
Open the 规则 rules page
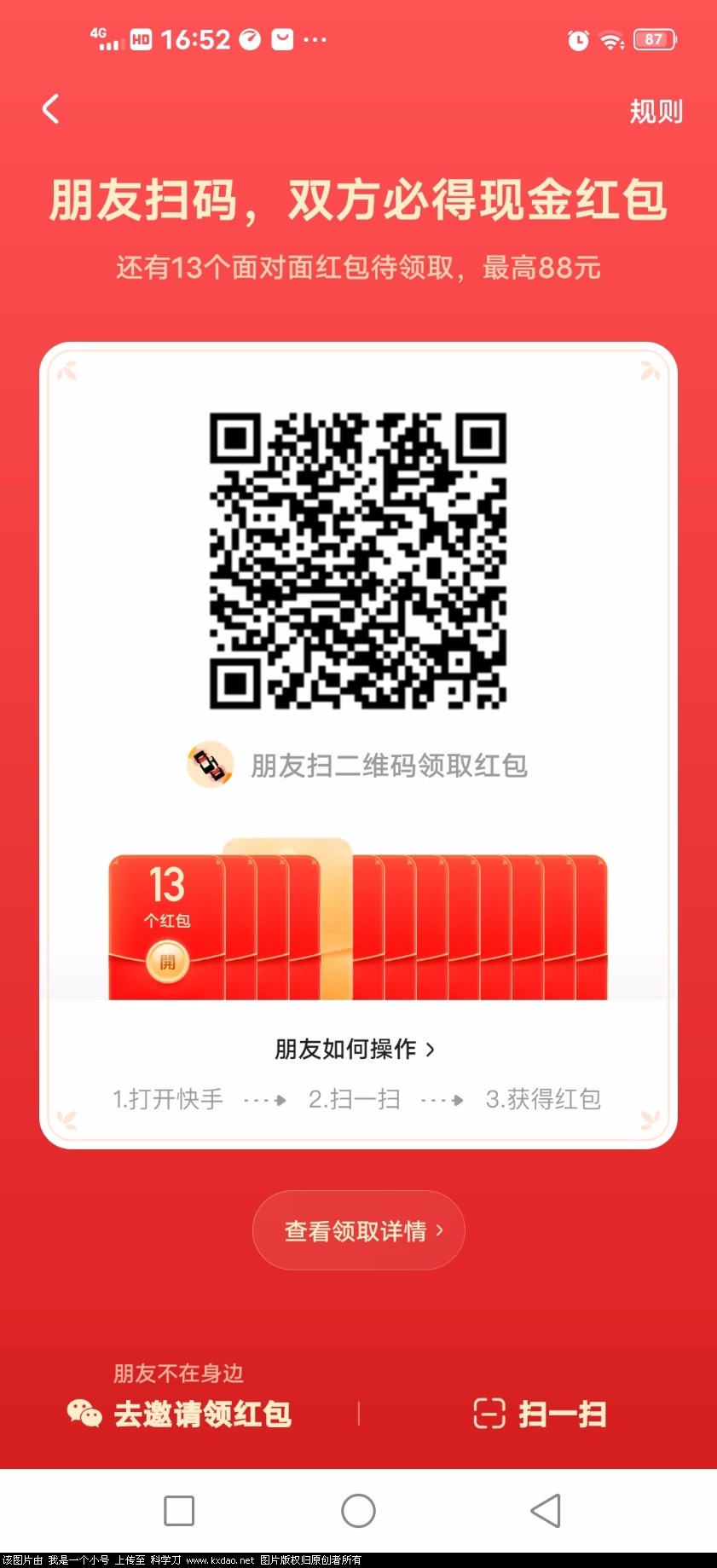[x=656, y=111]
